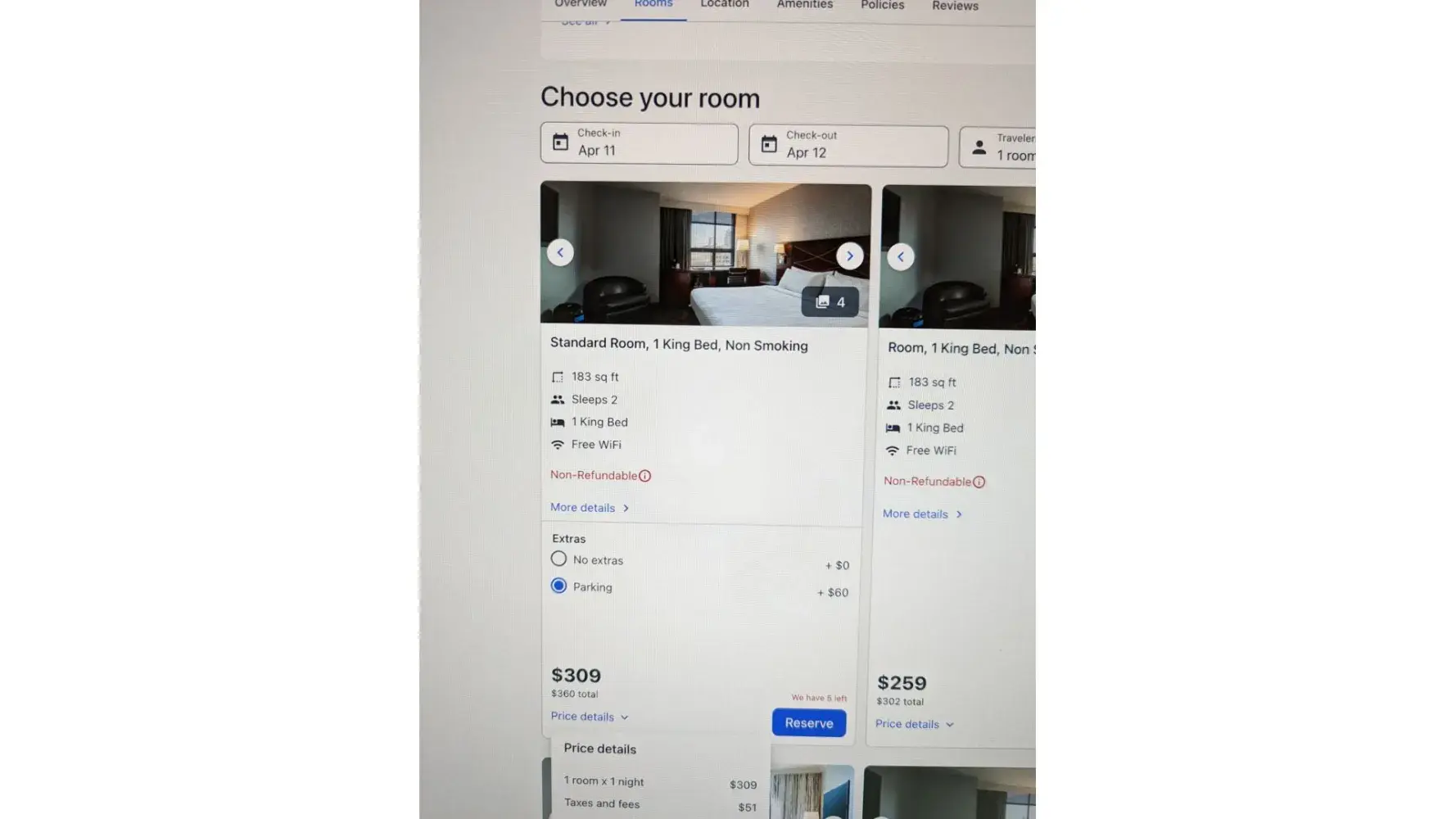Show previous photo of the $259 room
This screenshot has height=819, width=1456.
(900, 257)
